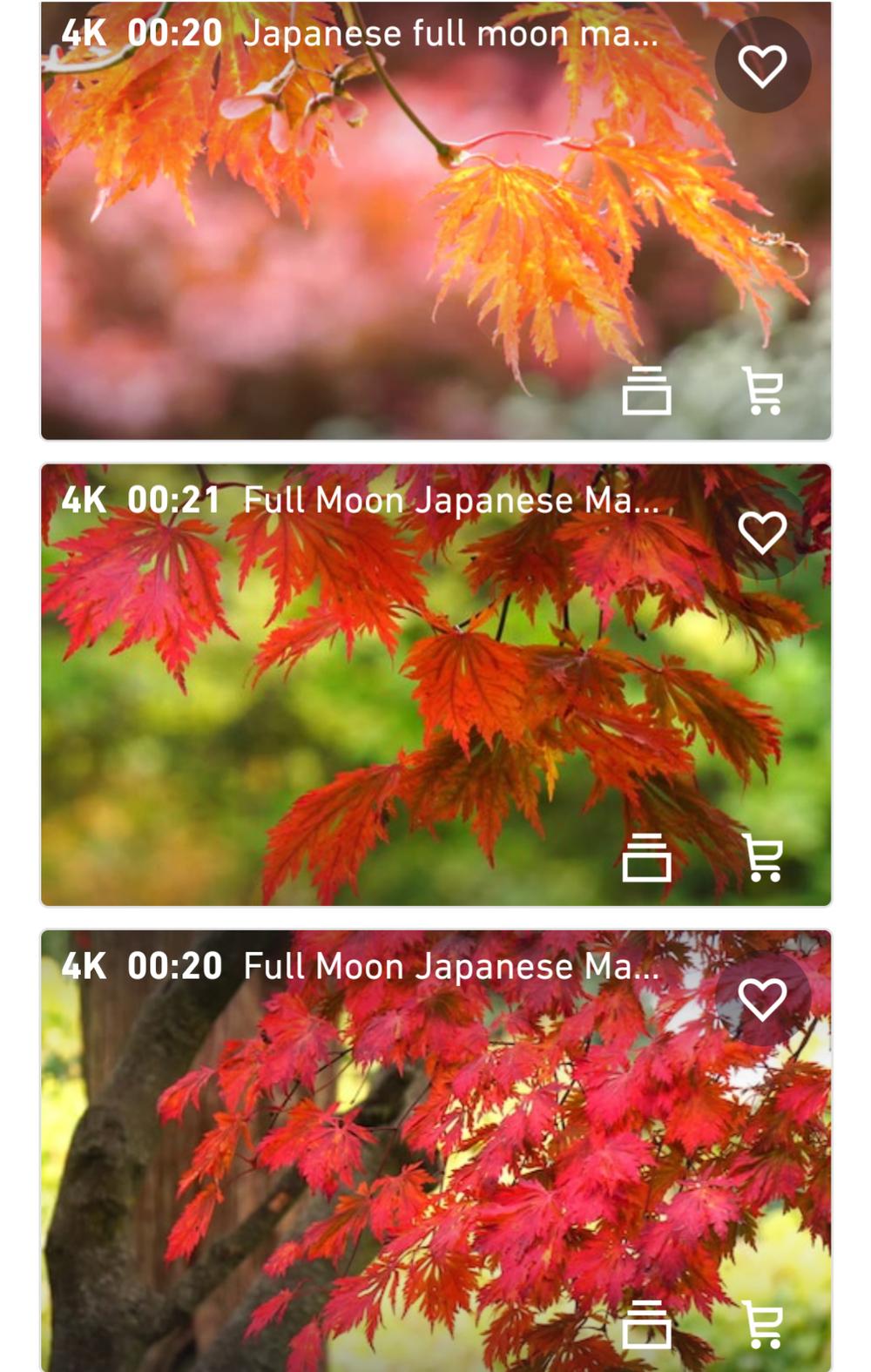This screenshot has height=1372, width=871.
Task: Save the 00:21 video to a collection
Action: [x=646, y=858]
